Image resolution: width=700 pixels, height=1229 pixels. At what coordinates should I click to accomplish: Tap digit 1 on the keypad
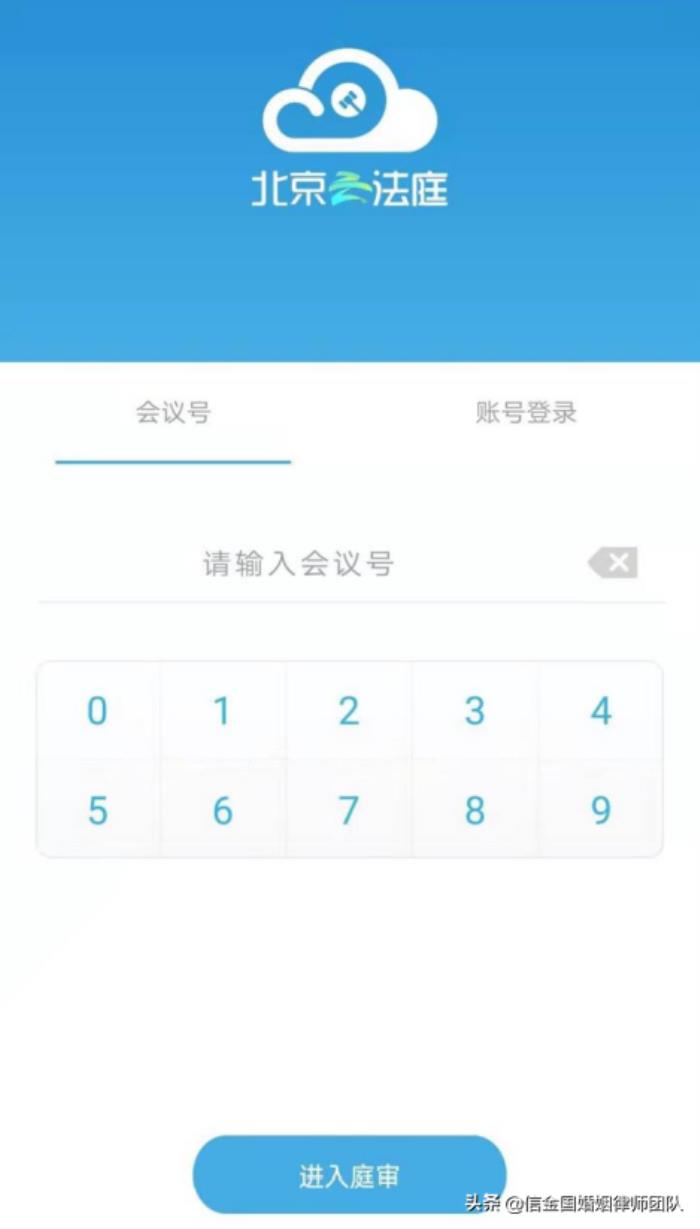pyautogui.click(x=222, y=711)
